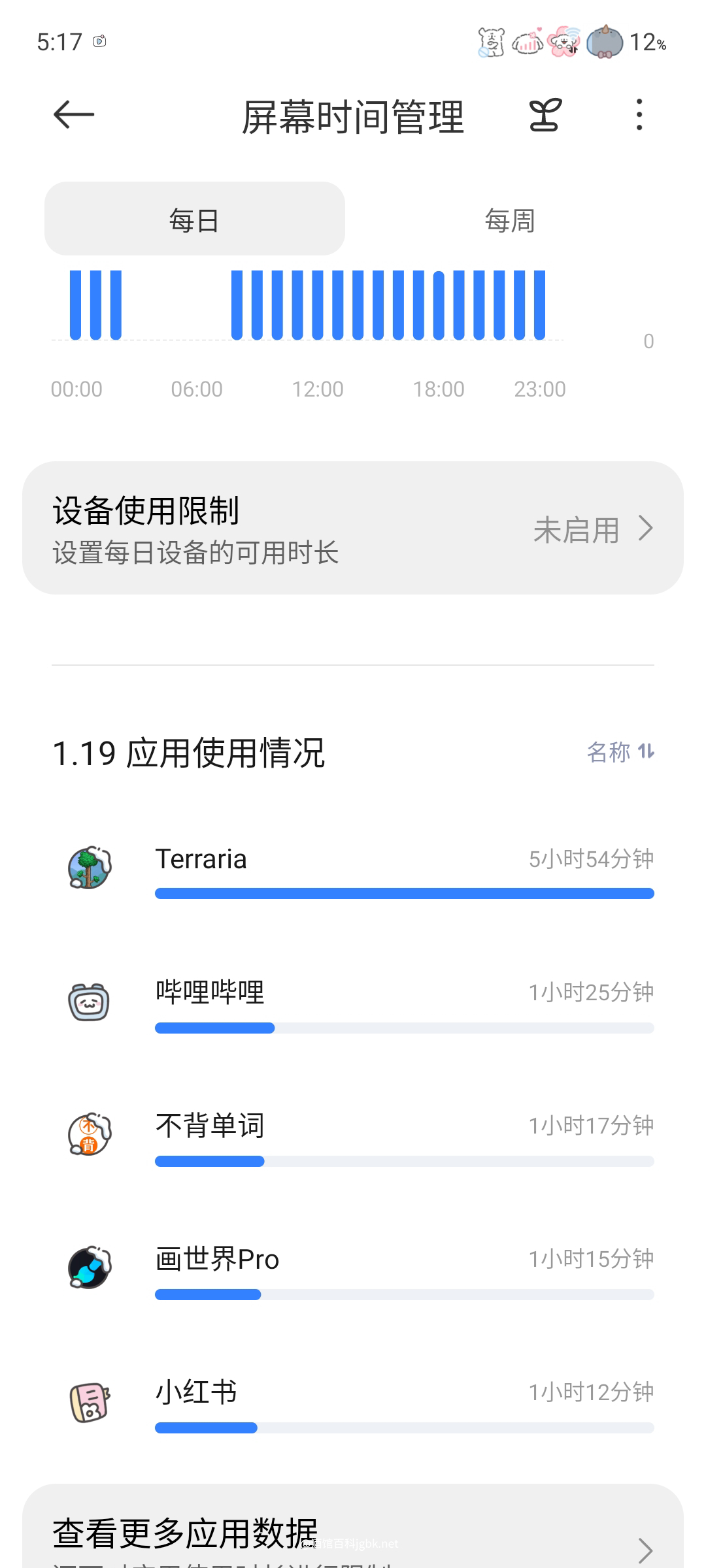Image resolution: width=706 pixels, height=1568 pixels.
Task: Open Terraria usage details
Action: pyautogui.click(x=353, y=870)
